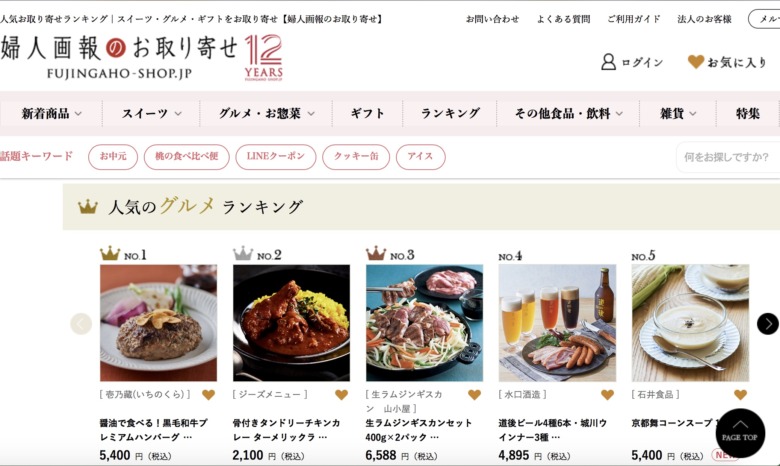Expand the スイーツ category menu
Image resolution: width=780 pixels, height=466 pixels.
click(x=151, y=113)
